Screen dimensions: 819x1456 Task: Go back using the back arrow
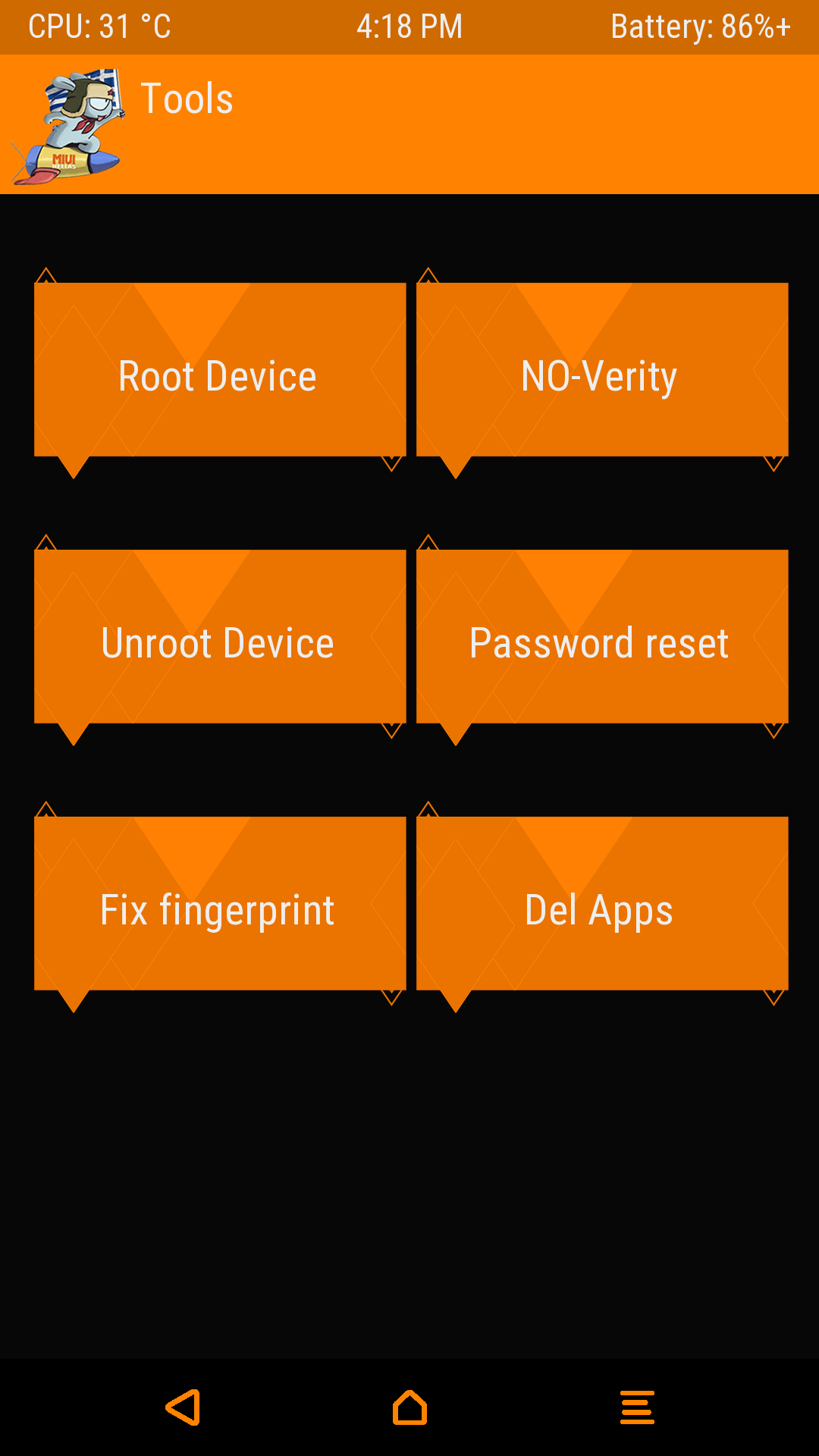click(184, 1407)
